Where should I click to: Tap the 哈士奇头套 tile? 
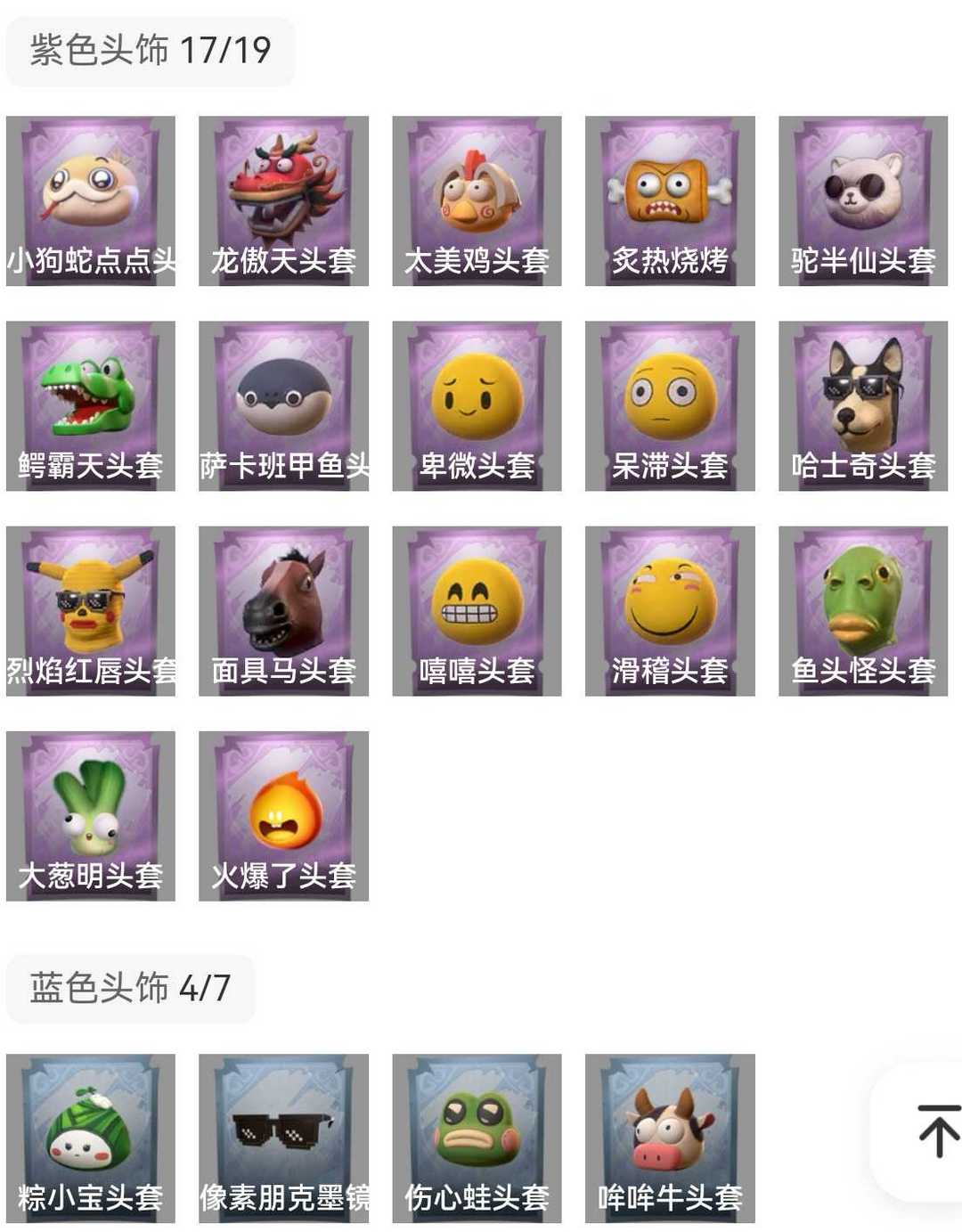(x=863, y=406)
